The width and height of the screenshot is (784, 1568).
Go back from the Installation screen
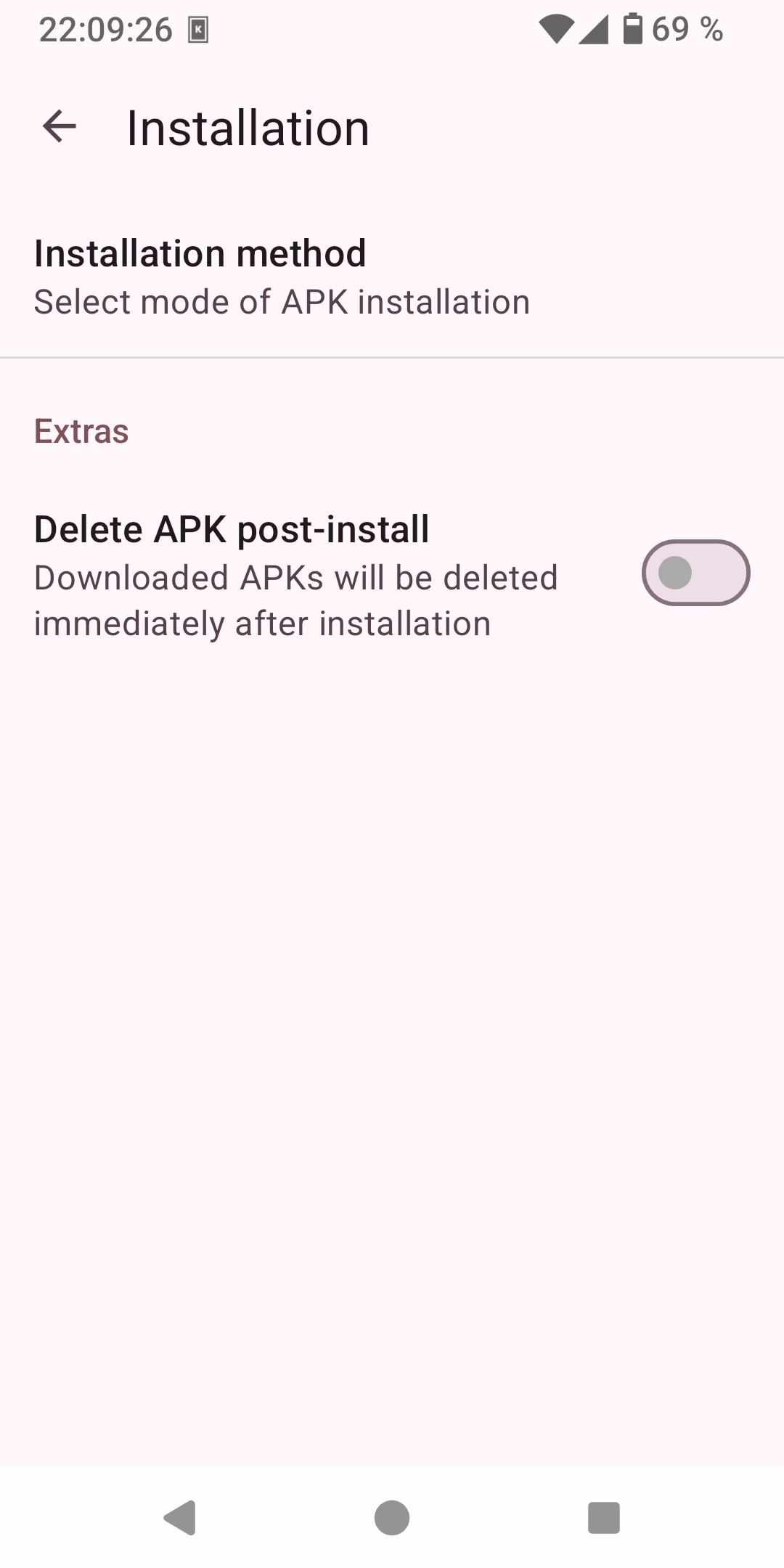[60, 127]
